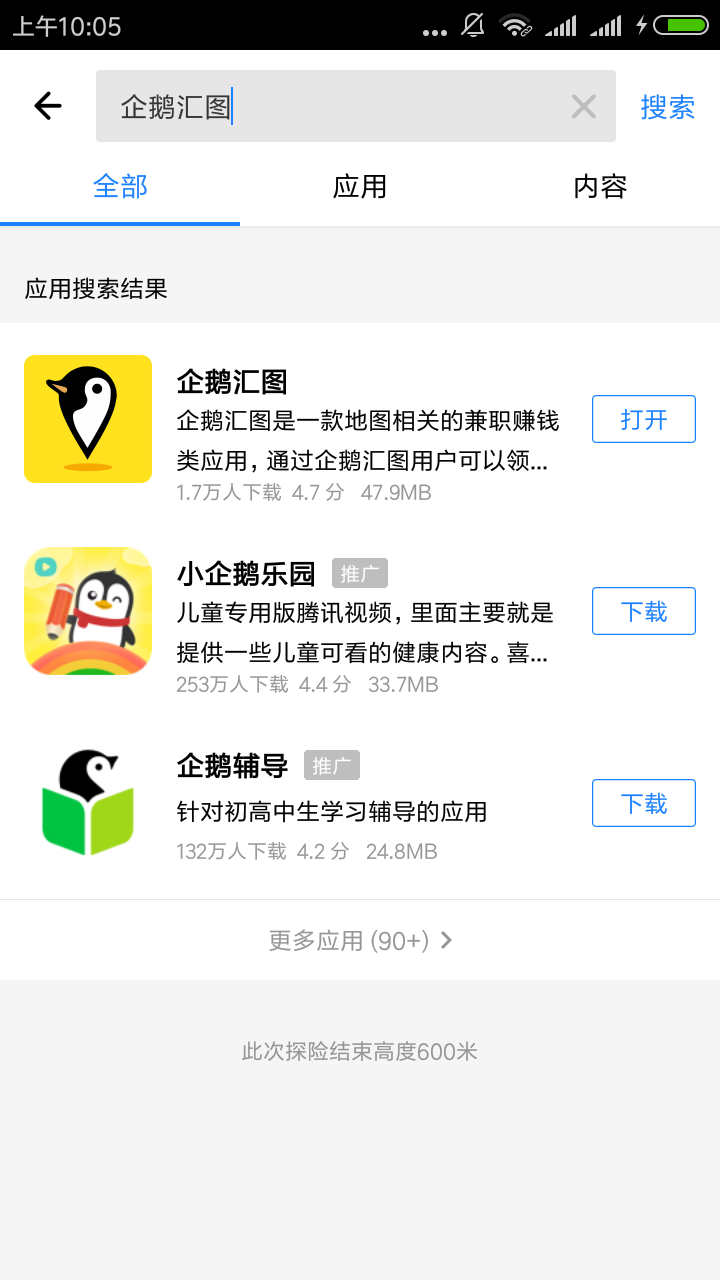Download the 企鹅辅导 app
Image resolution: width=720 pixels, height=1280 pixels.
[643, 803]
